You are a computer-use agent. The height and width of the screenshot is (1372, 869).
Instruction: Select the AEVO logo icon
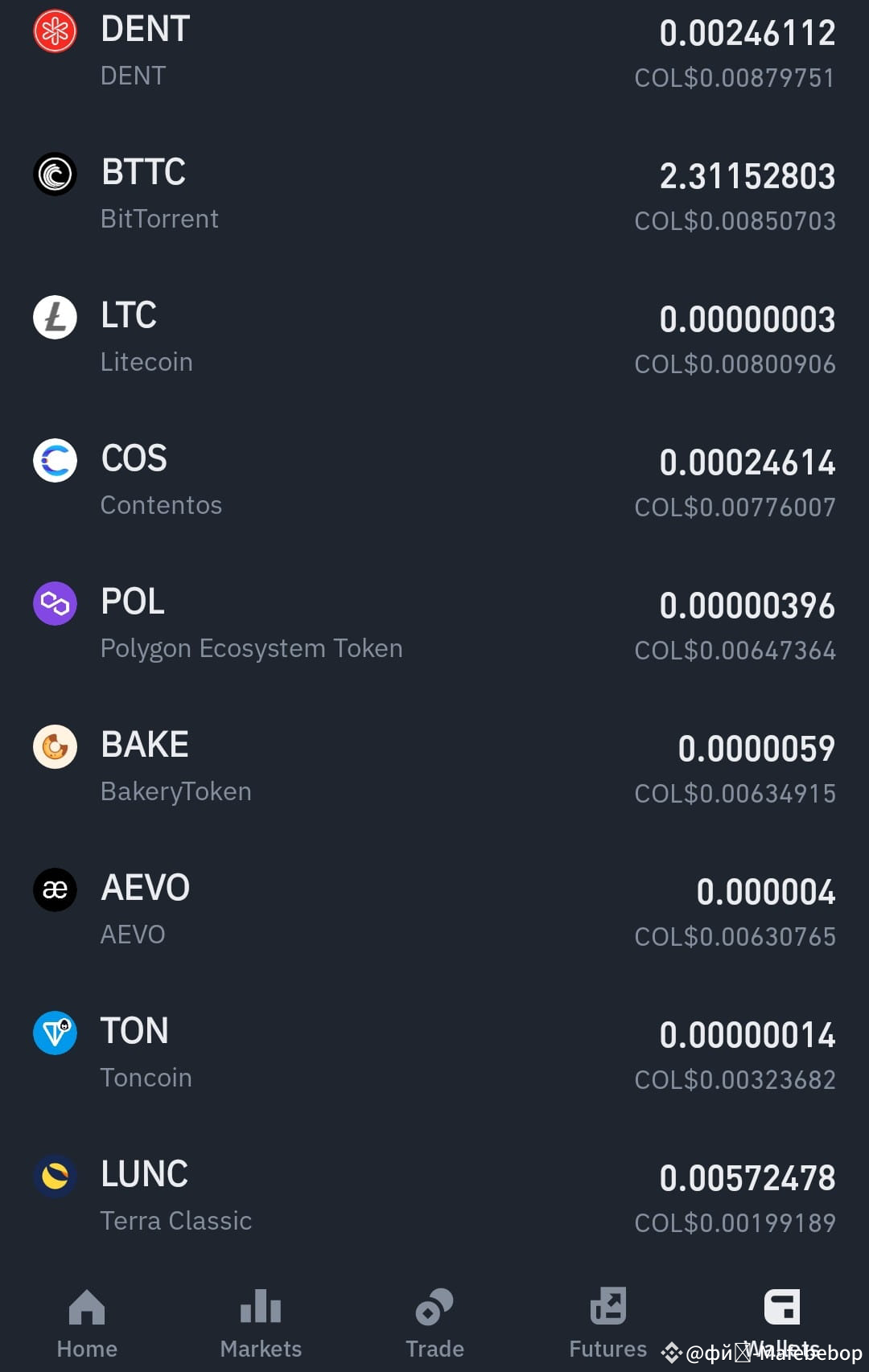point(53,890)
